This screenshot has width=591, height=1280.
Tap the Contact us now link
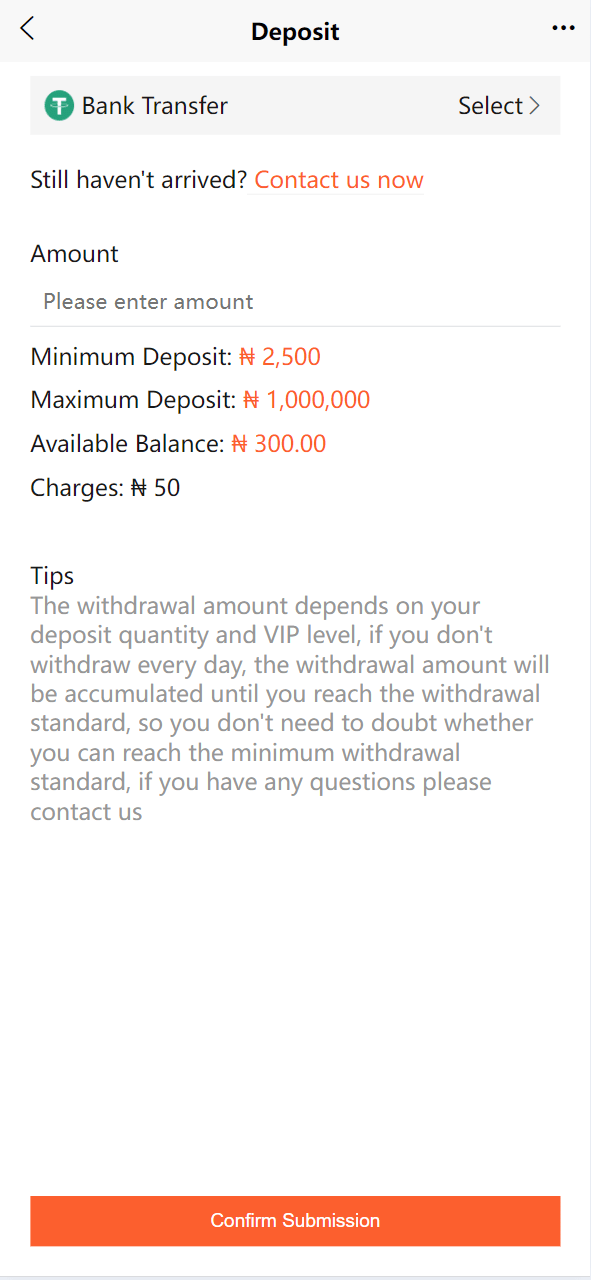(x=339, y=180)
